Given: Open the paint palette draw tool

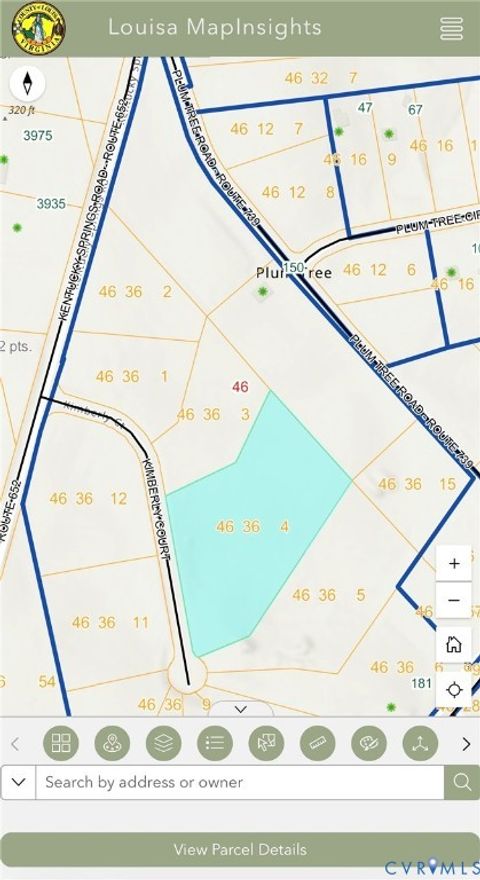Looking at the screenshot, I should [x=369, y=743].
